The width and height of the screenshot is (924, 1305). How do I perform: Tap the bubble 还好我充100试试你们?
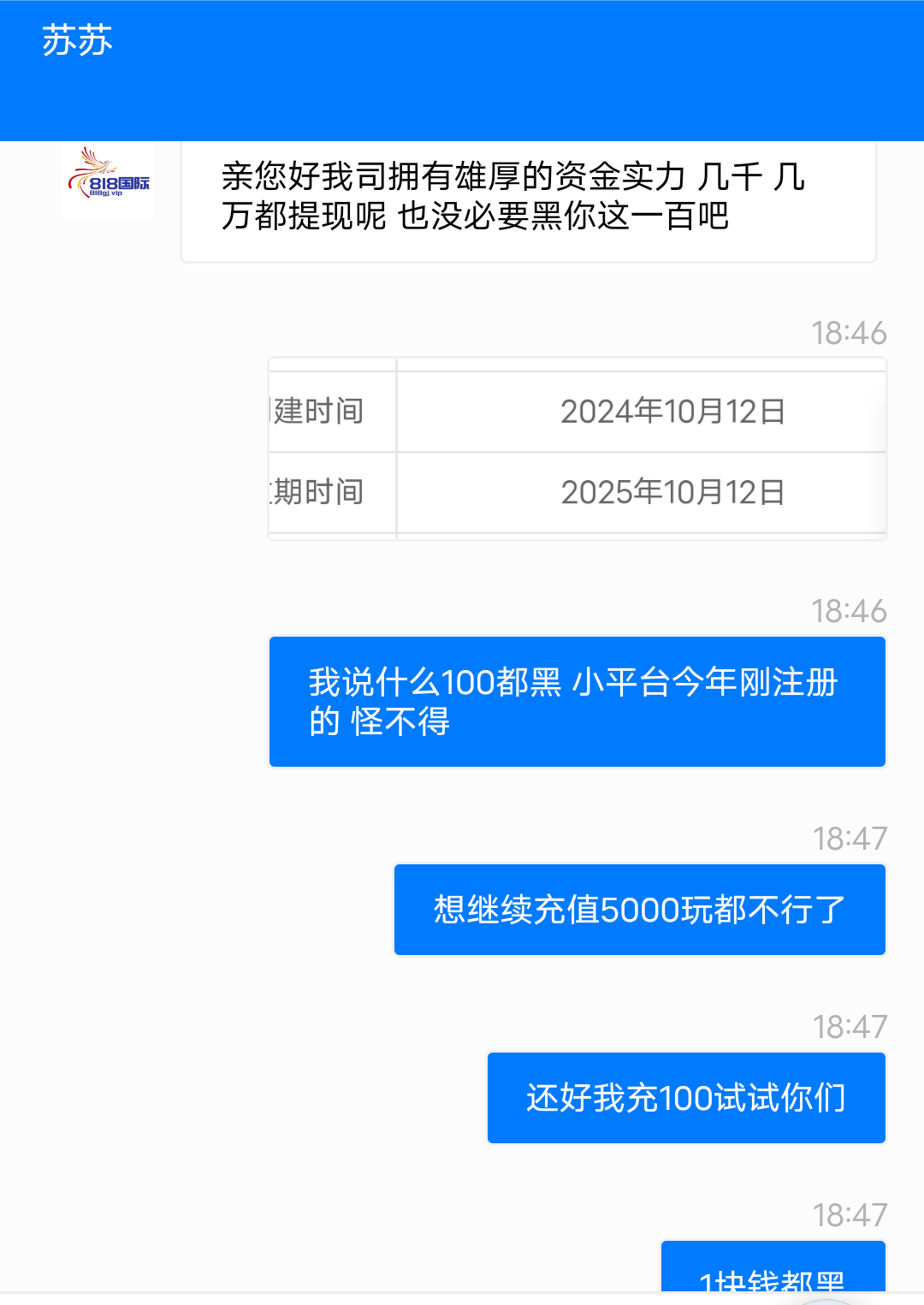(x=684, y=1097)
